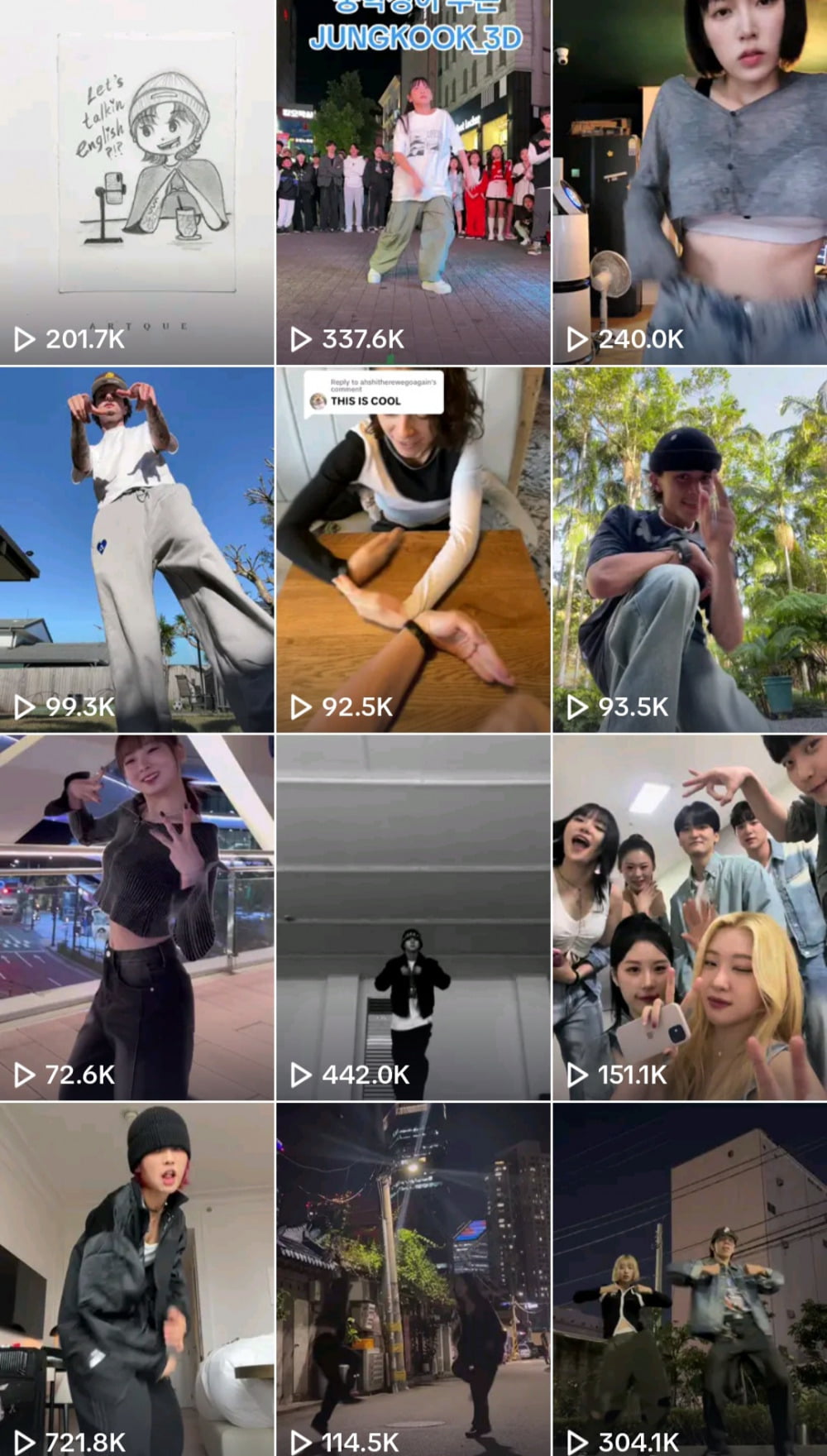Open the video with 93.5K views

(x=690, y=550)
